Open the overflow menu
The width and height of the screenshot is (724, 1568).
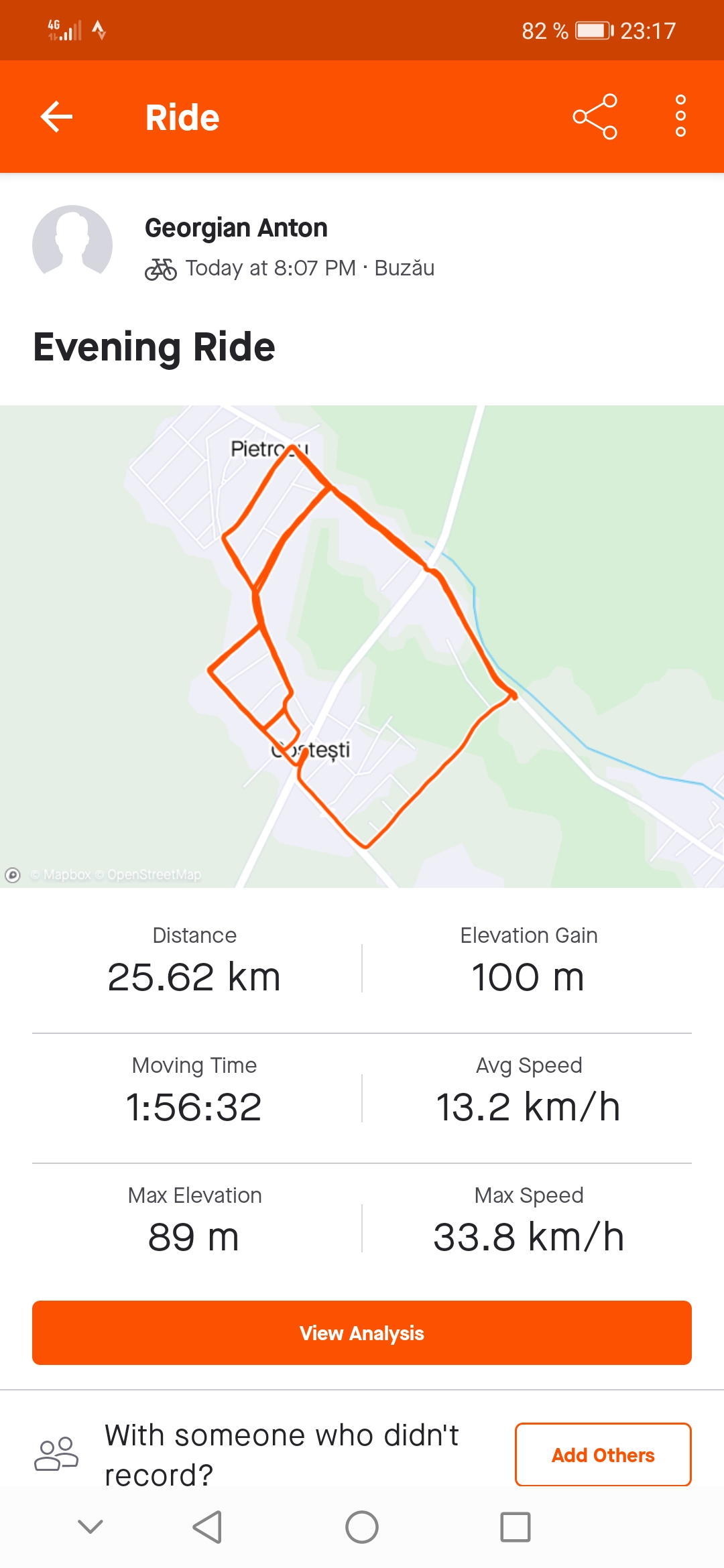pyautogui.click(x=680, y=117)
